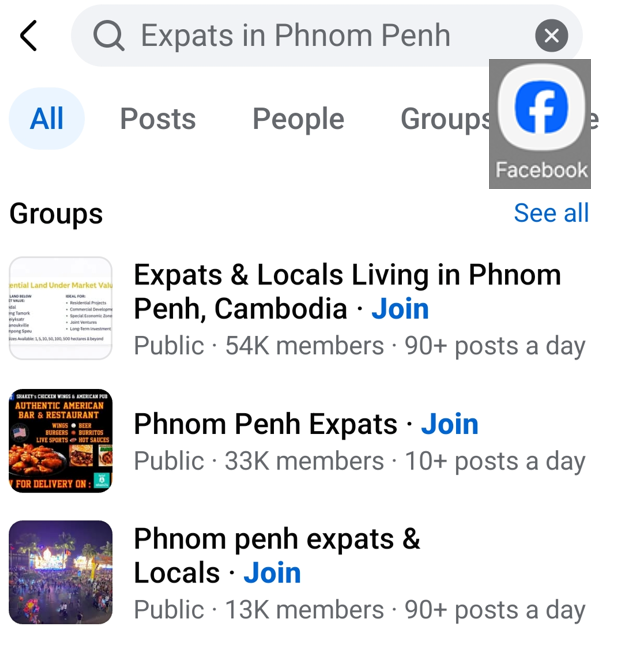618x656 pixels.
Task: Clear the search query text
Action: point(551,37)
